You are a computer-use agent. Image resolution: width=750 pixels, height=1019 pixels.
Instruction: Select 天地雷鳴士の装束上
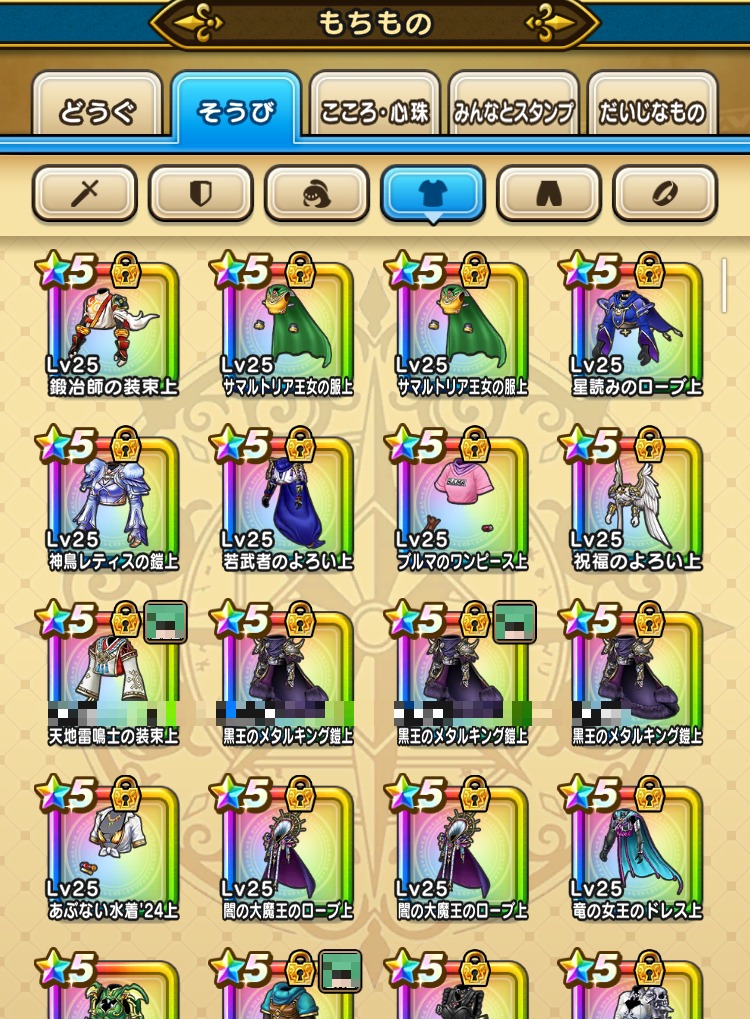tap(113, 680)
